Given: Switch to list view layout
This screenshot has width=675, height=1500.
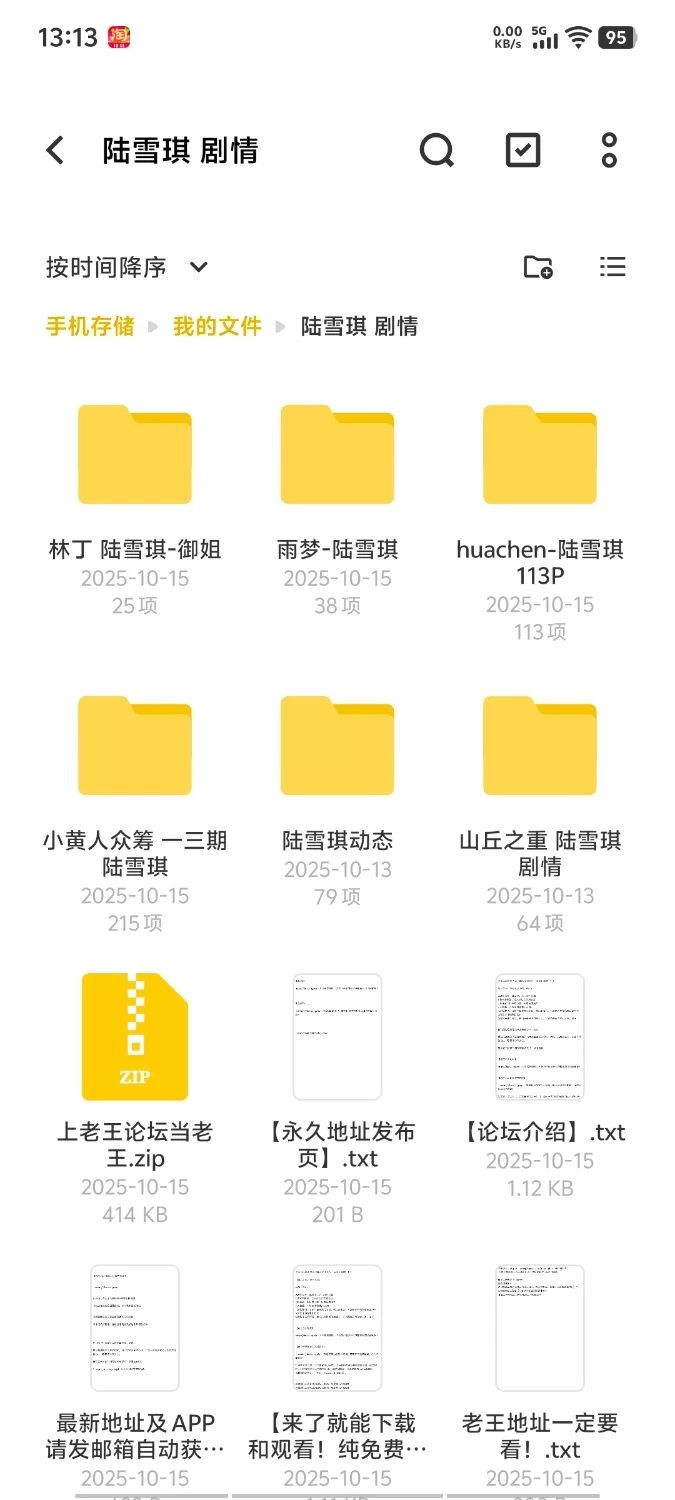Looking at the screenshot, I should [x=612, y=267].
